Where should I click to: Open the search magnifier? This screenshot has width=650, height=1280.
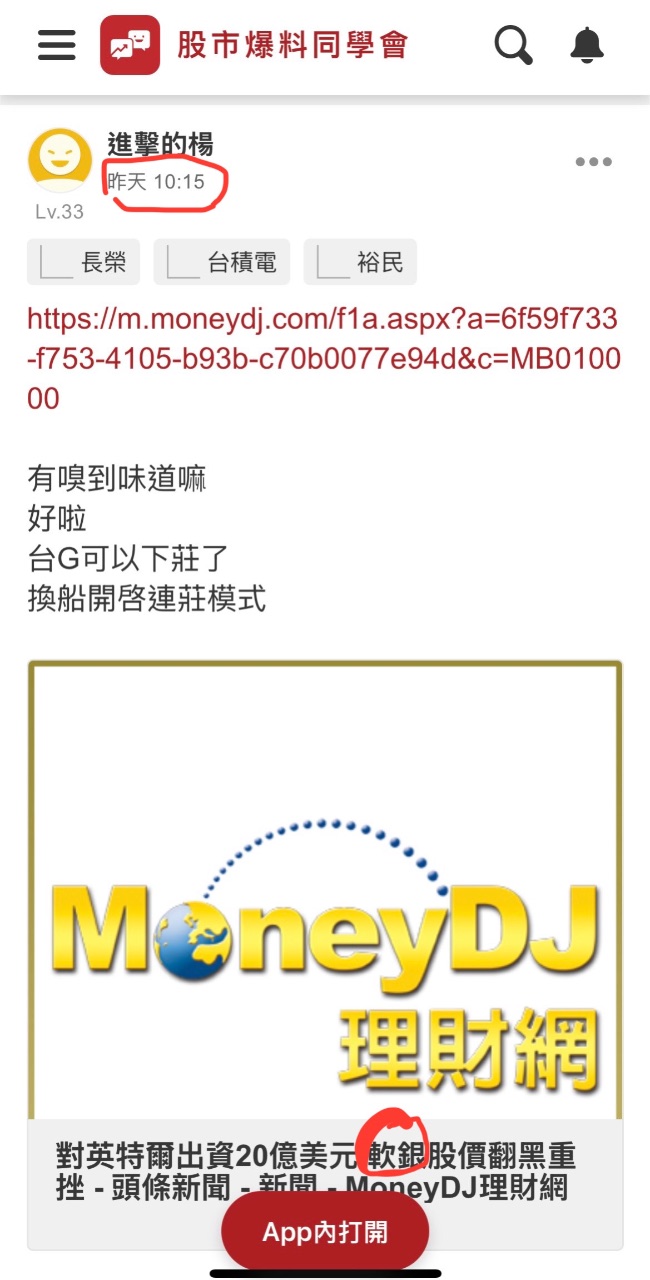click(x=514, y=45)
